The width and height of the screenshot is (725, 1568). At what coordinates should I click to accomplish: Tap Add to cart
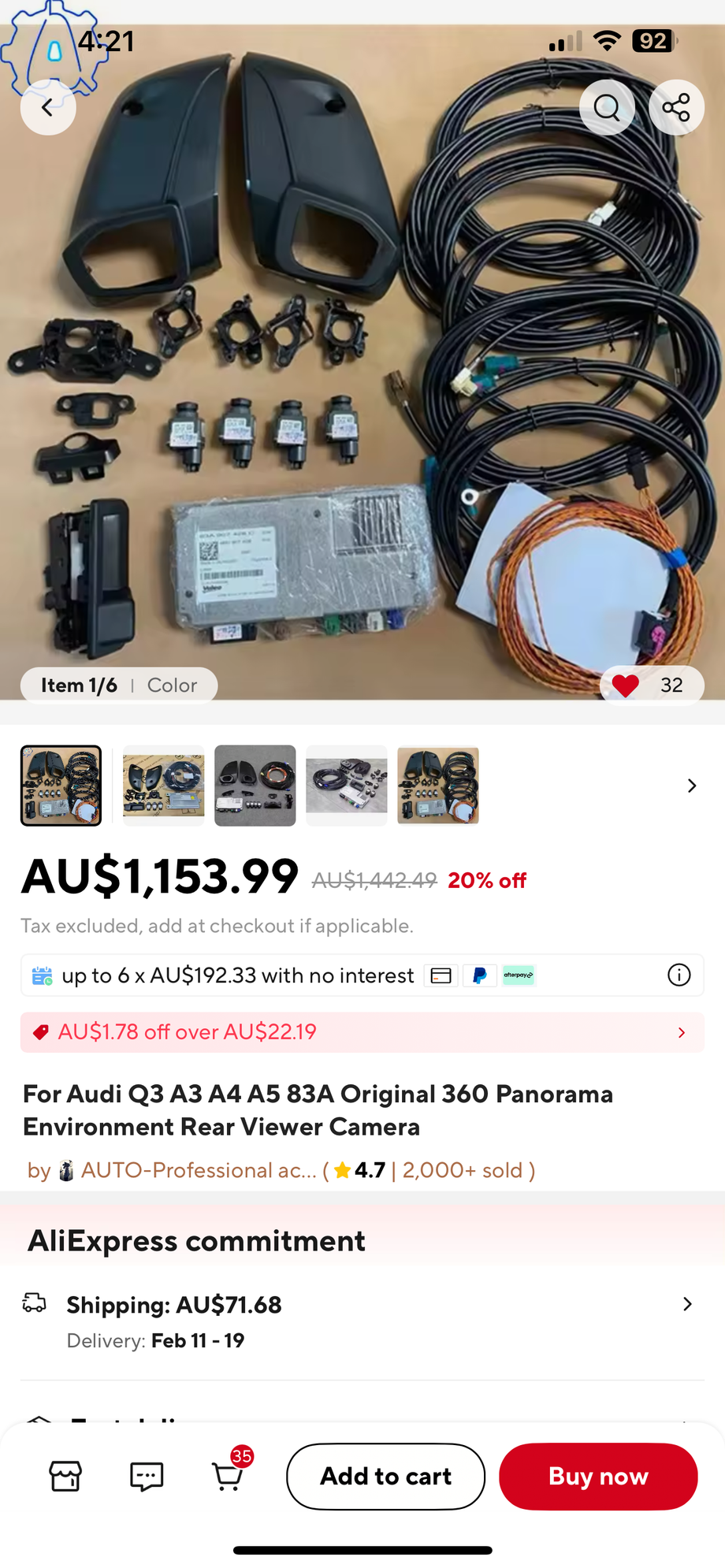(x=385, y=1476)
